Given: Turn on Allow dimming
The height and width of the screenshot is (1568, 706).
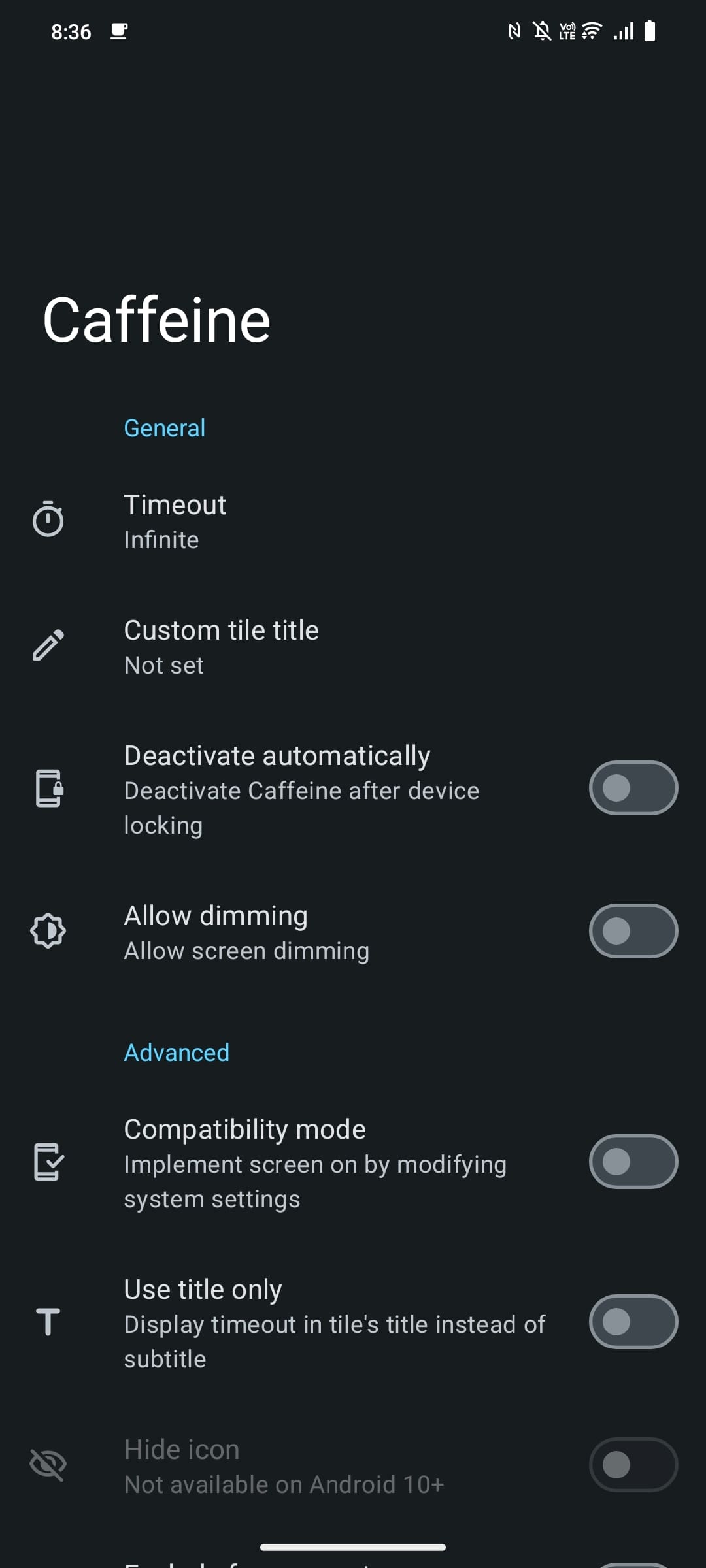Looking at the screenshot, I should point(633,931).
